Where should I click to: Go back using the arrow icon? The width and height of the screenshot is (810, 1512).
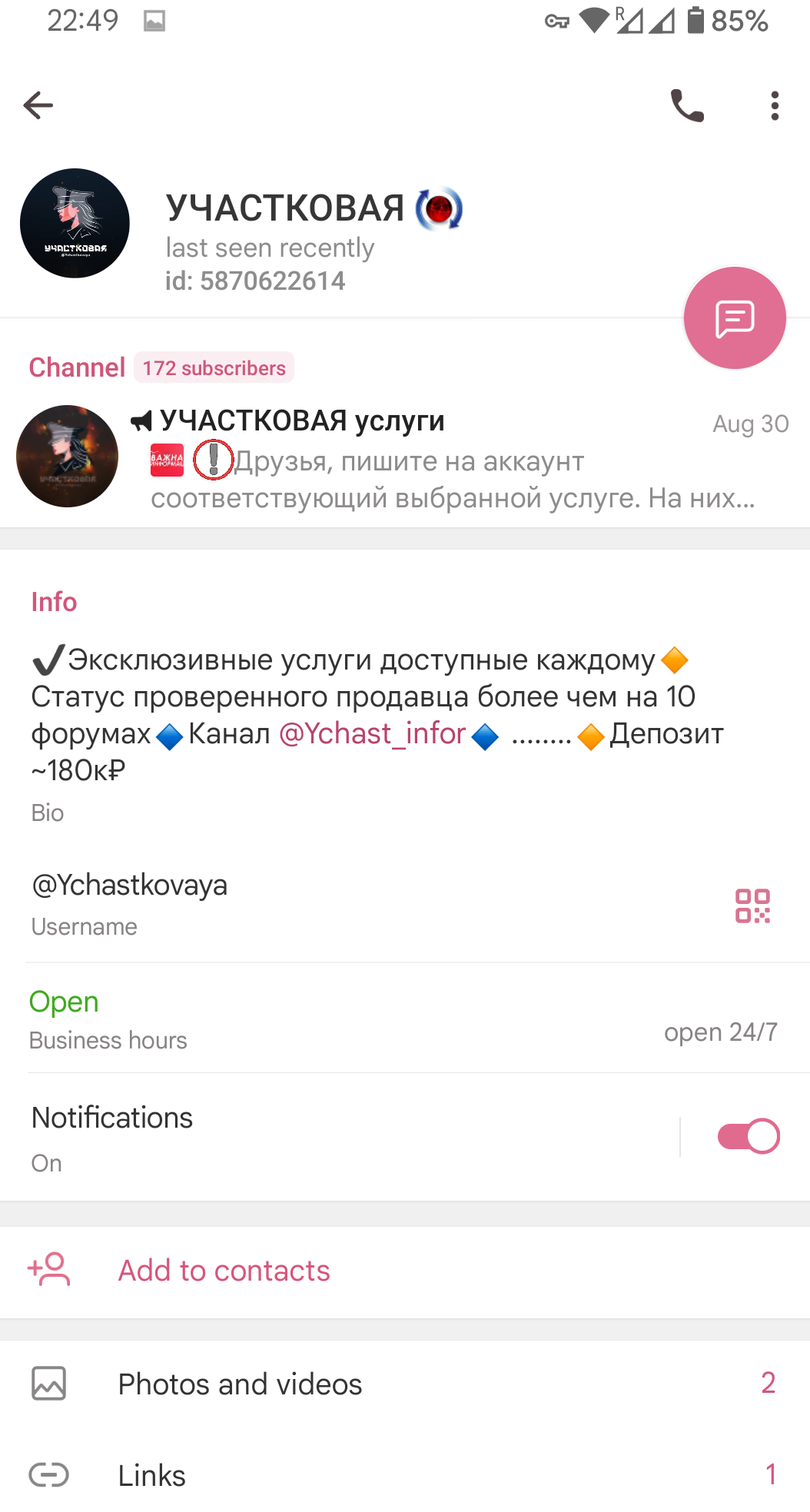[38, 105]
